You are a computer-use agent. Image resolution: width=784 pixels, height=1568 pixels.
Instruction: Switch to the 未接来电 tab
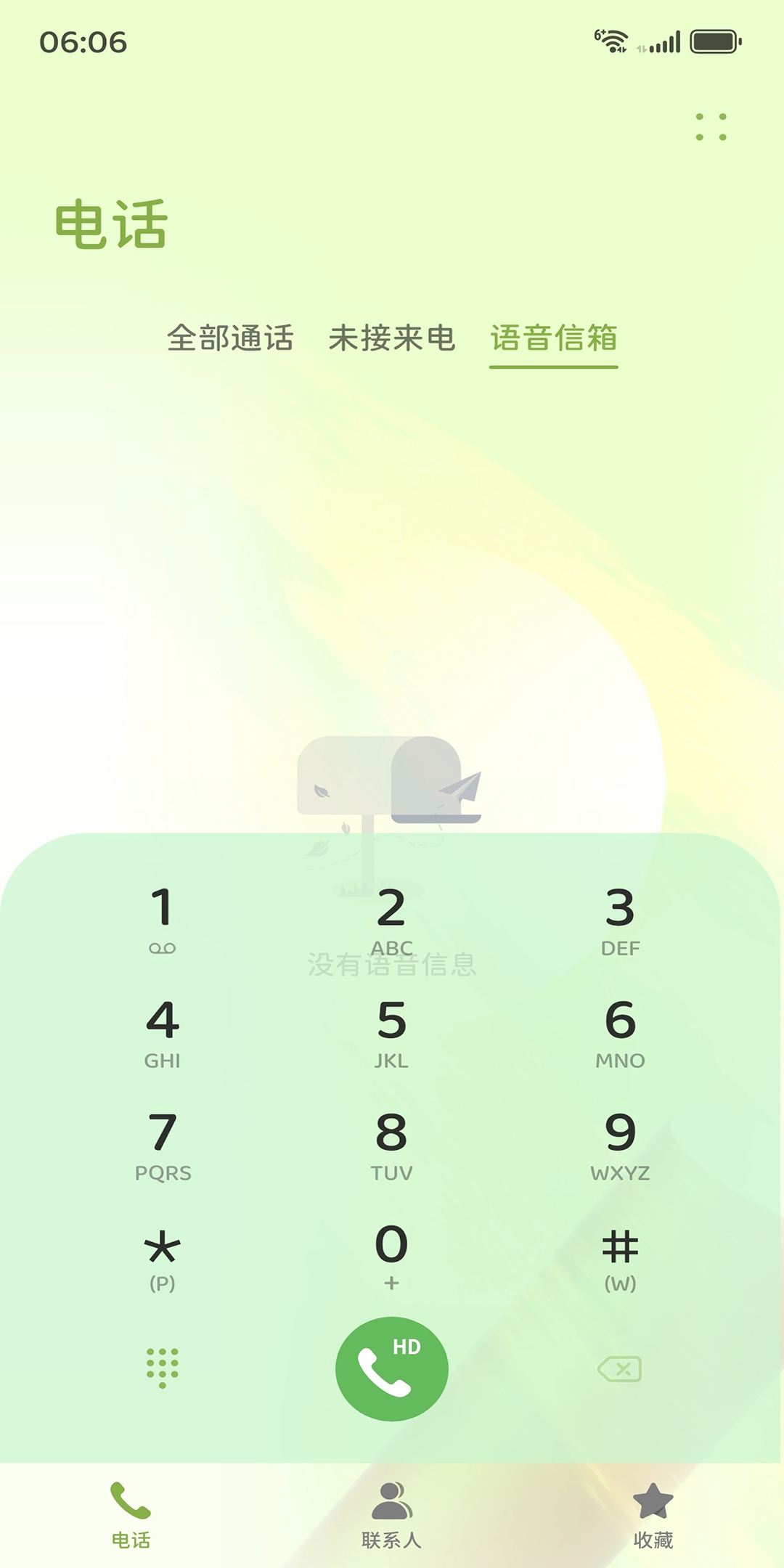(392, 338)
